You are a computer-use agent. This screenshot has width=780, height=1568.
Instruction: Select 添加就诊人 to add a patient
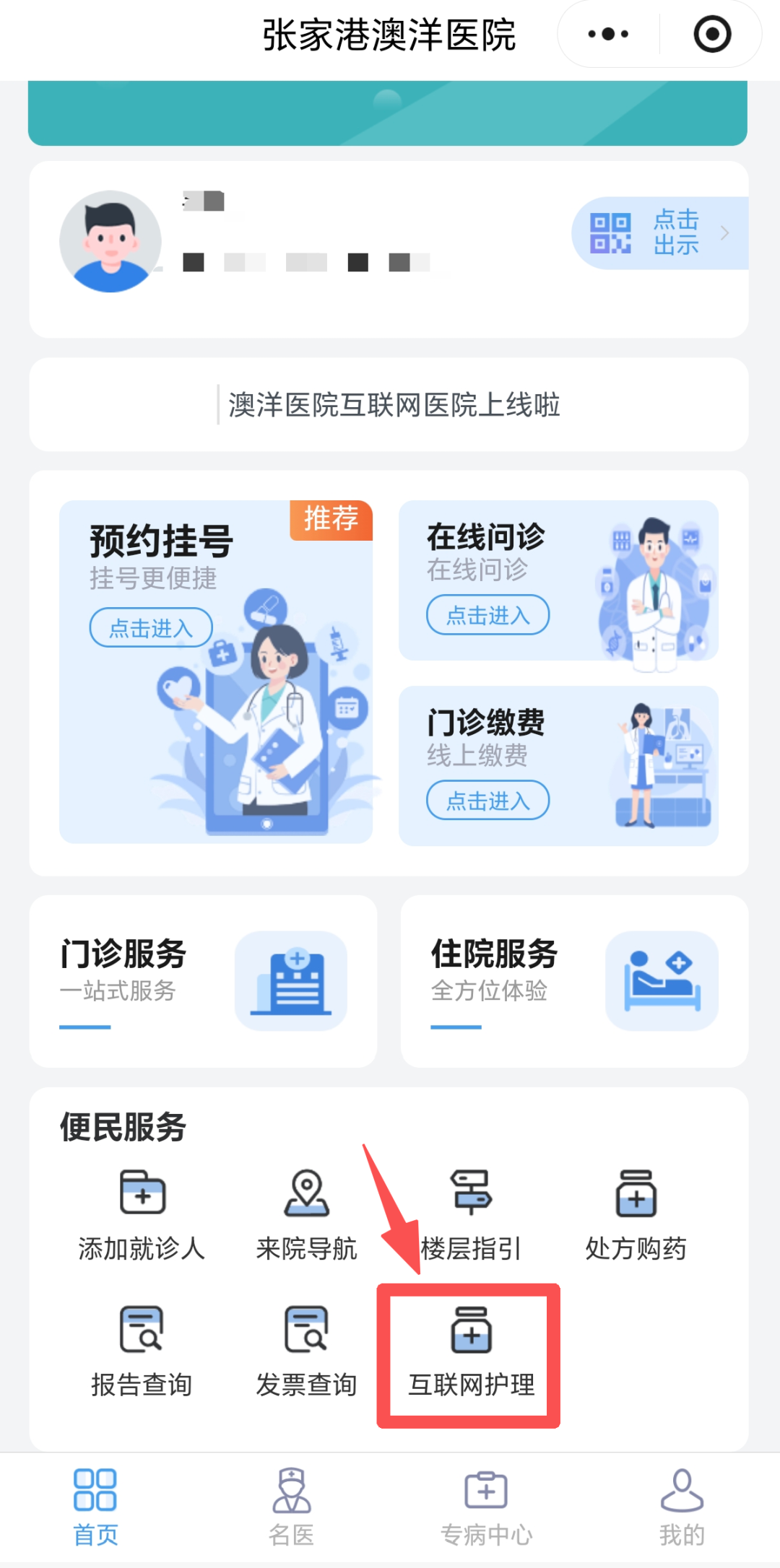point(142,1214)
